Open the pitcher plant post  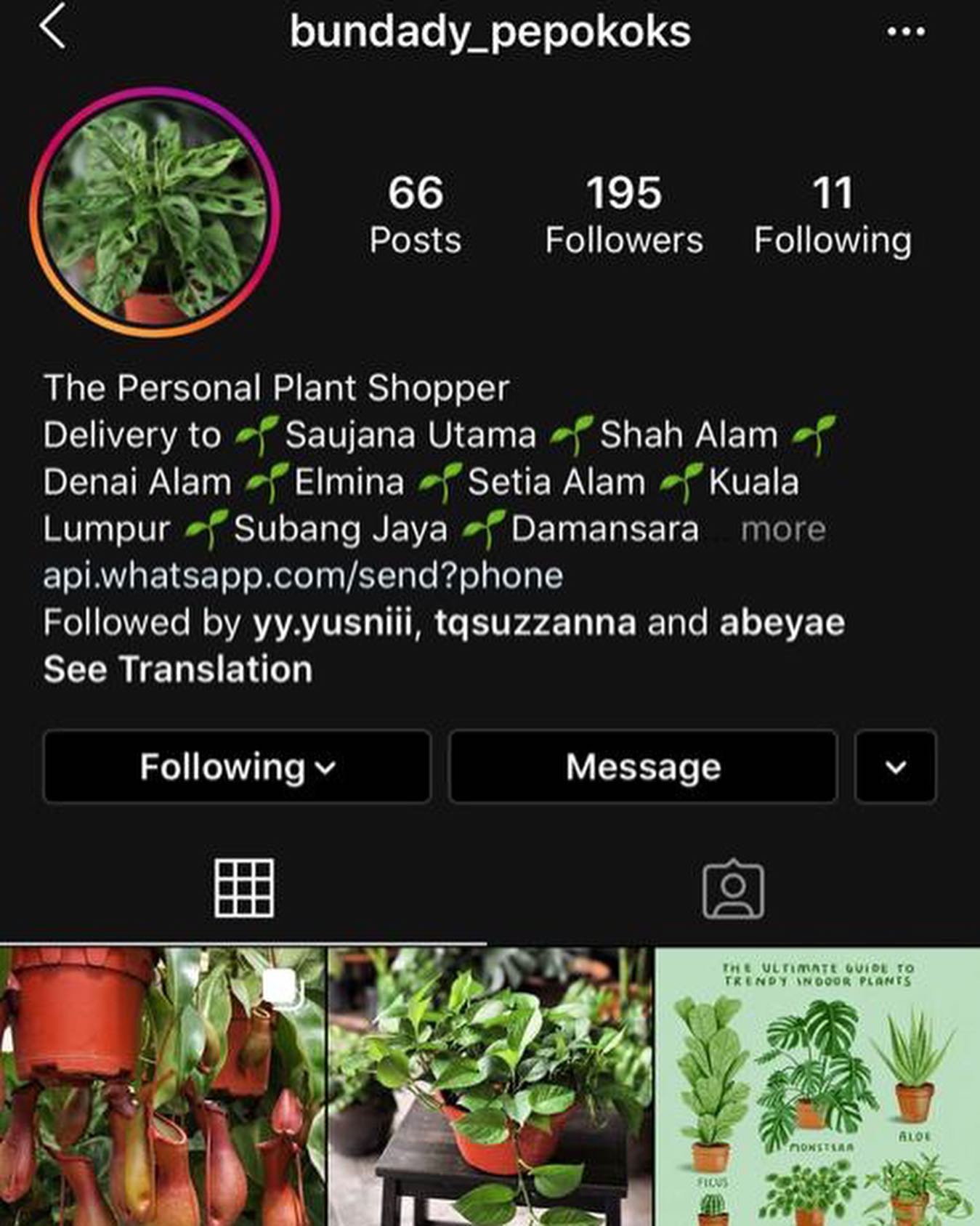162,1086
